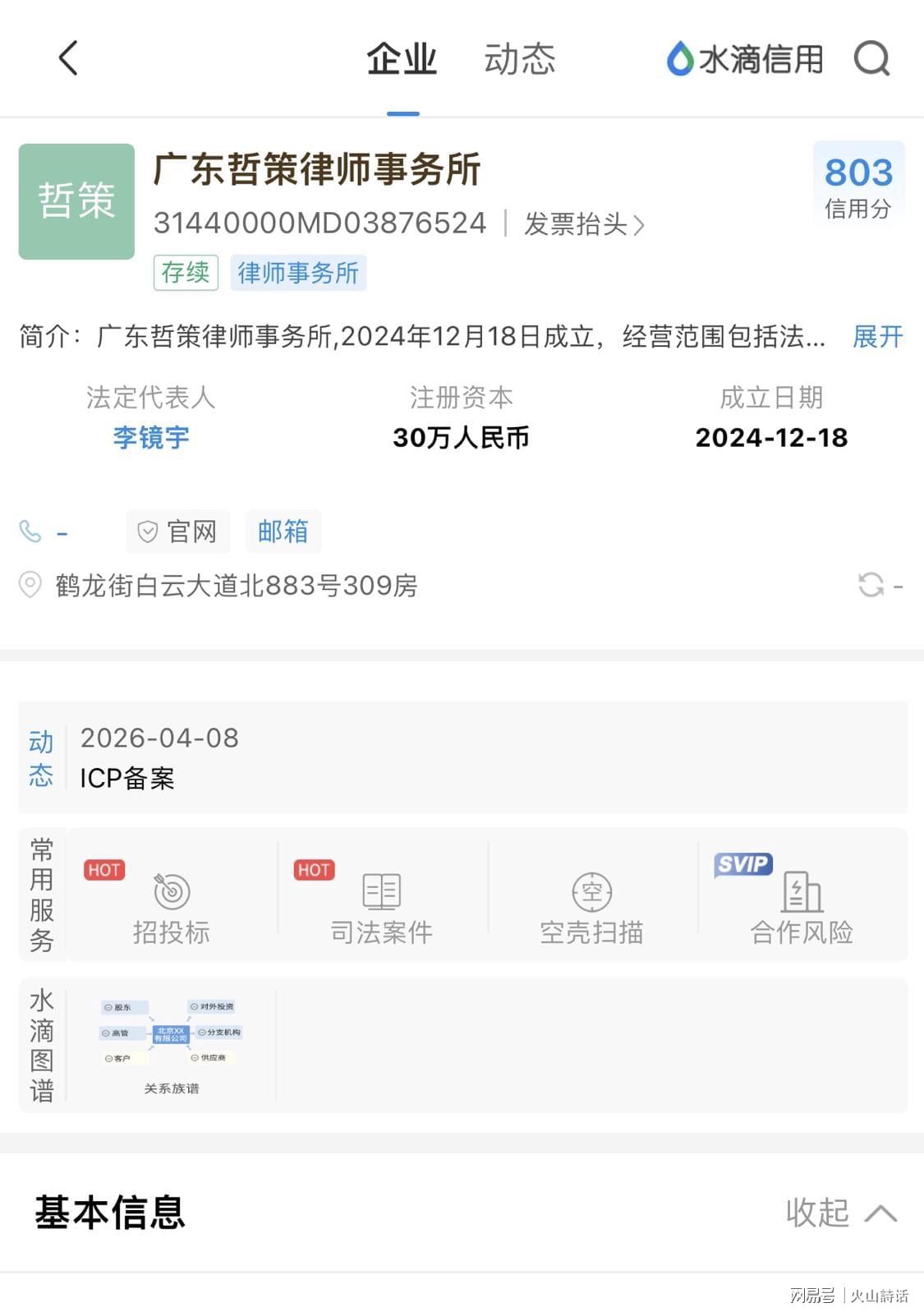
Task: Open the address 鹤龙街白云大道北883号309房
Action: point(237,585)
